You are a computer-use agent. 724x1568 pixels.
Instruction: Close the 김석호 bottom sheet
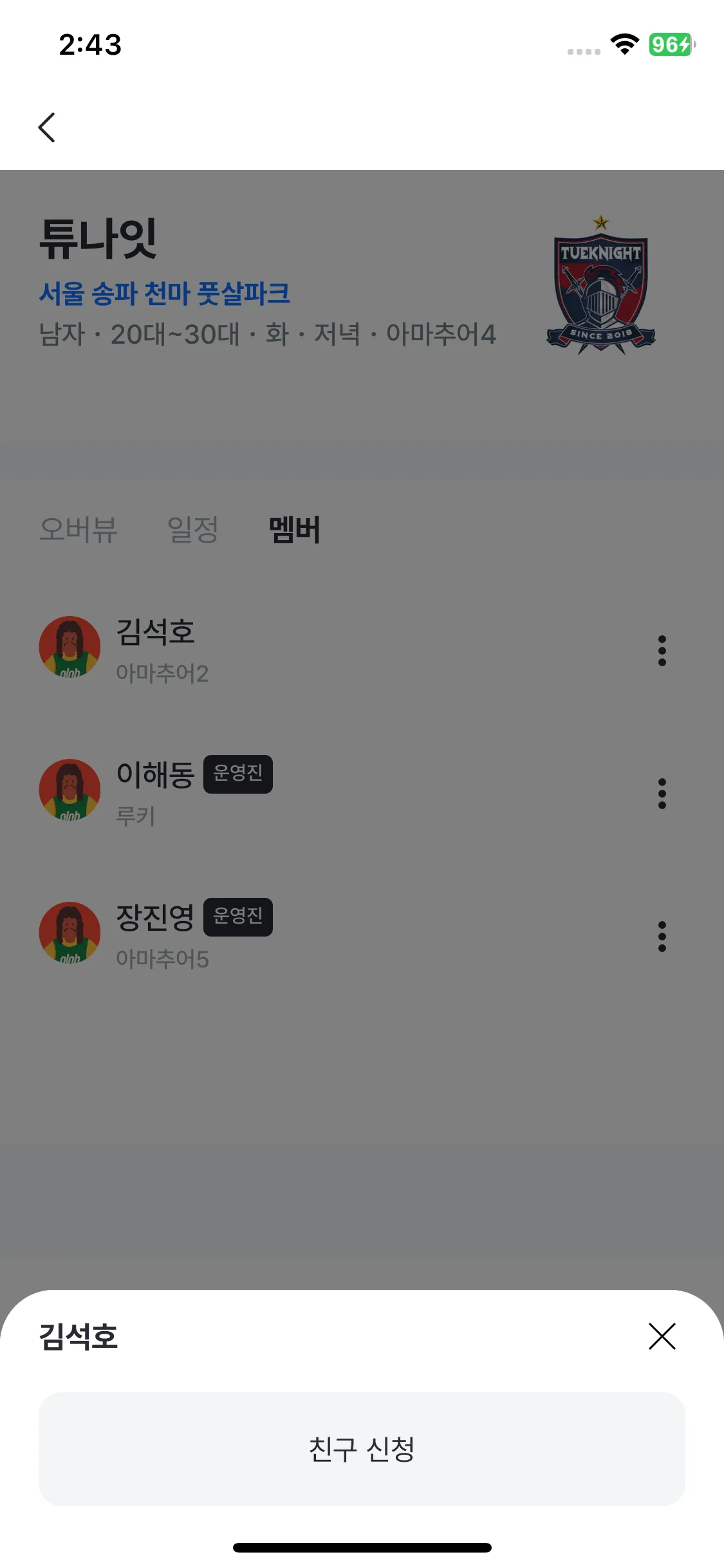pos(662,1336)
